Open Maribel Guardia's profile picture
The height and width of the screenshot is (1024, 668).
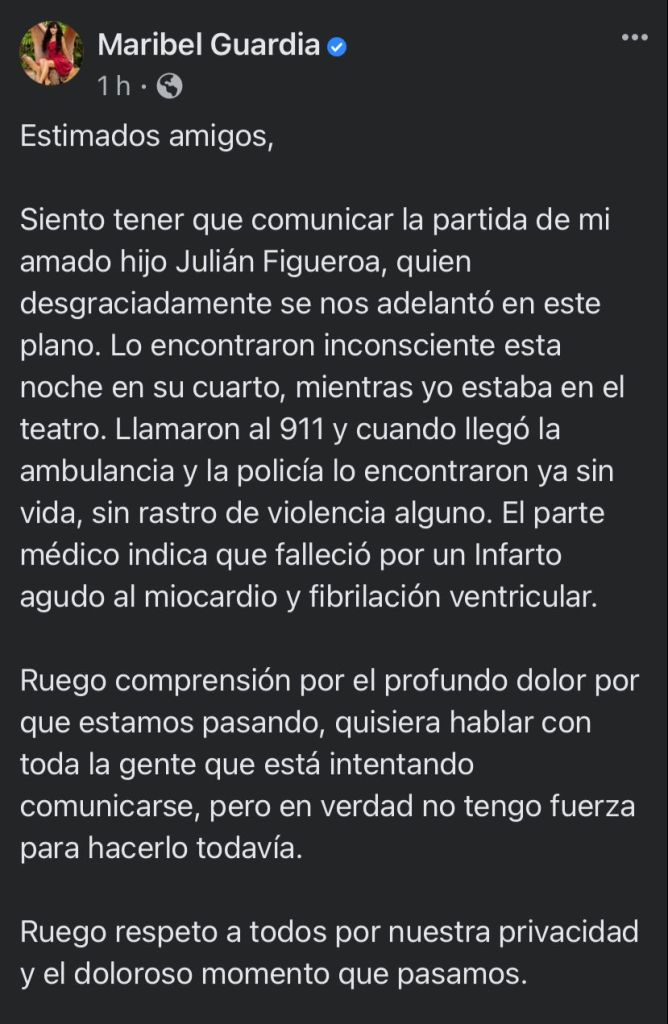[x=51, y=53]
